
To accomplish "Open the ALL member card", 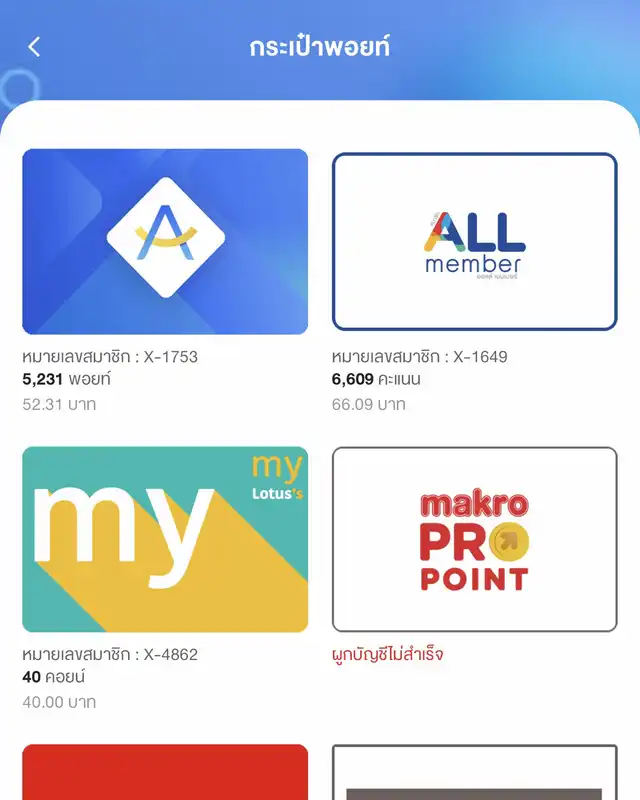I will [x=474, y=241].
